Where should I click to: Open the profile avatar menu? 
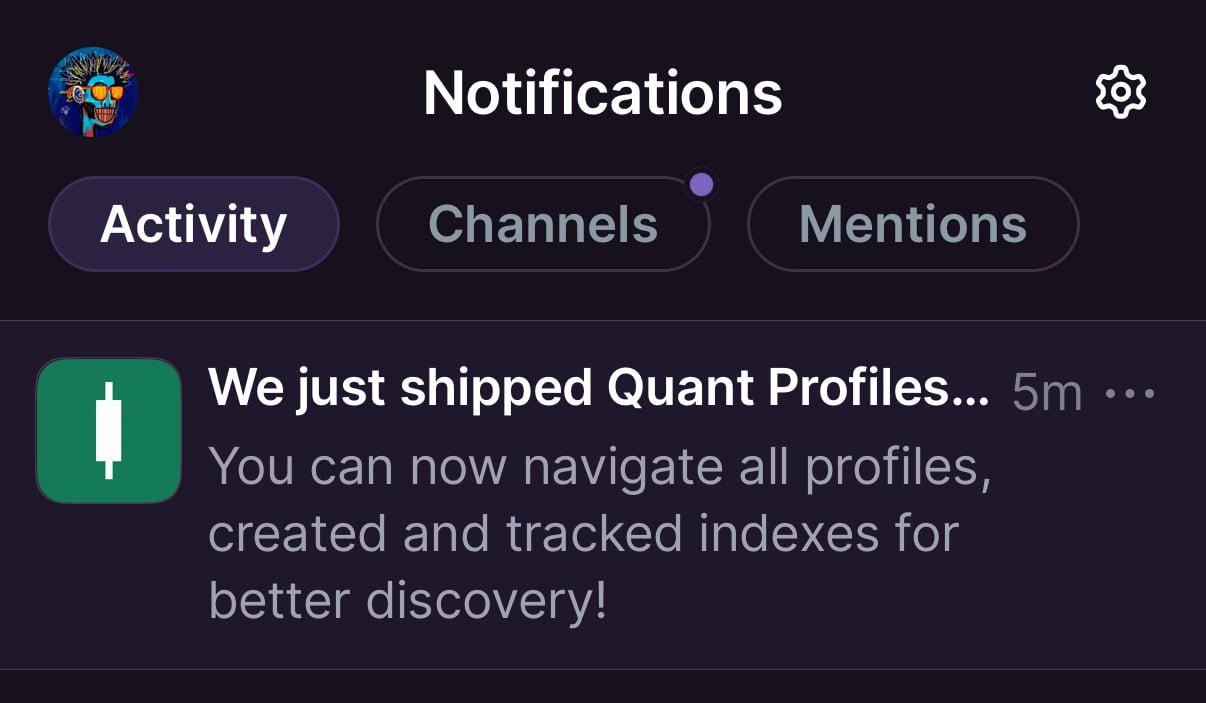coord(93,92)
